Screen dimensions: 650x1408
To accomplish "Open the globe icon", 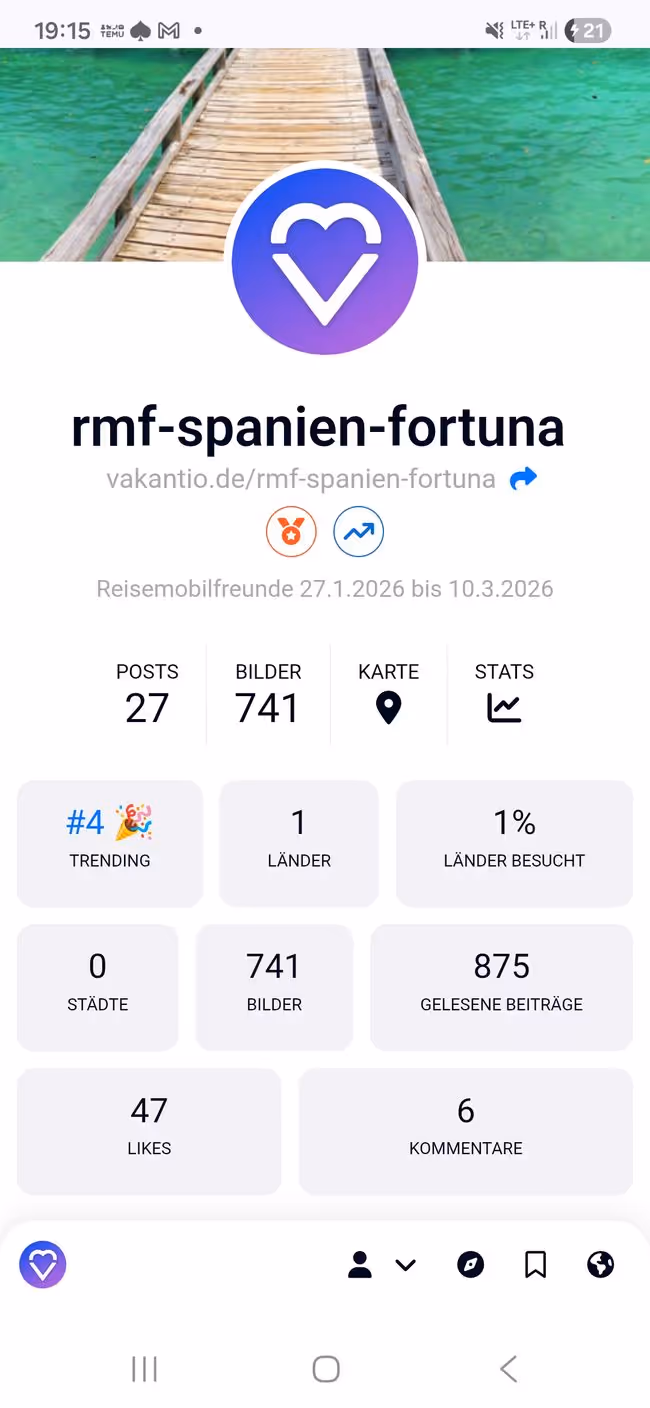I will pyautogui.click(x=600, y=1265).
